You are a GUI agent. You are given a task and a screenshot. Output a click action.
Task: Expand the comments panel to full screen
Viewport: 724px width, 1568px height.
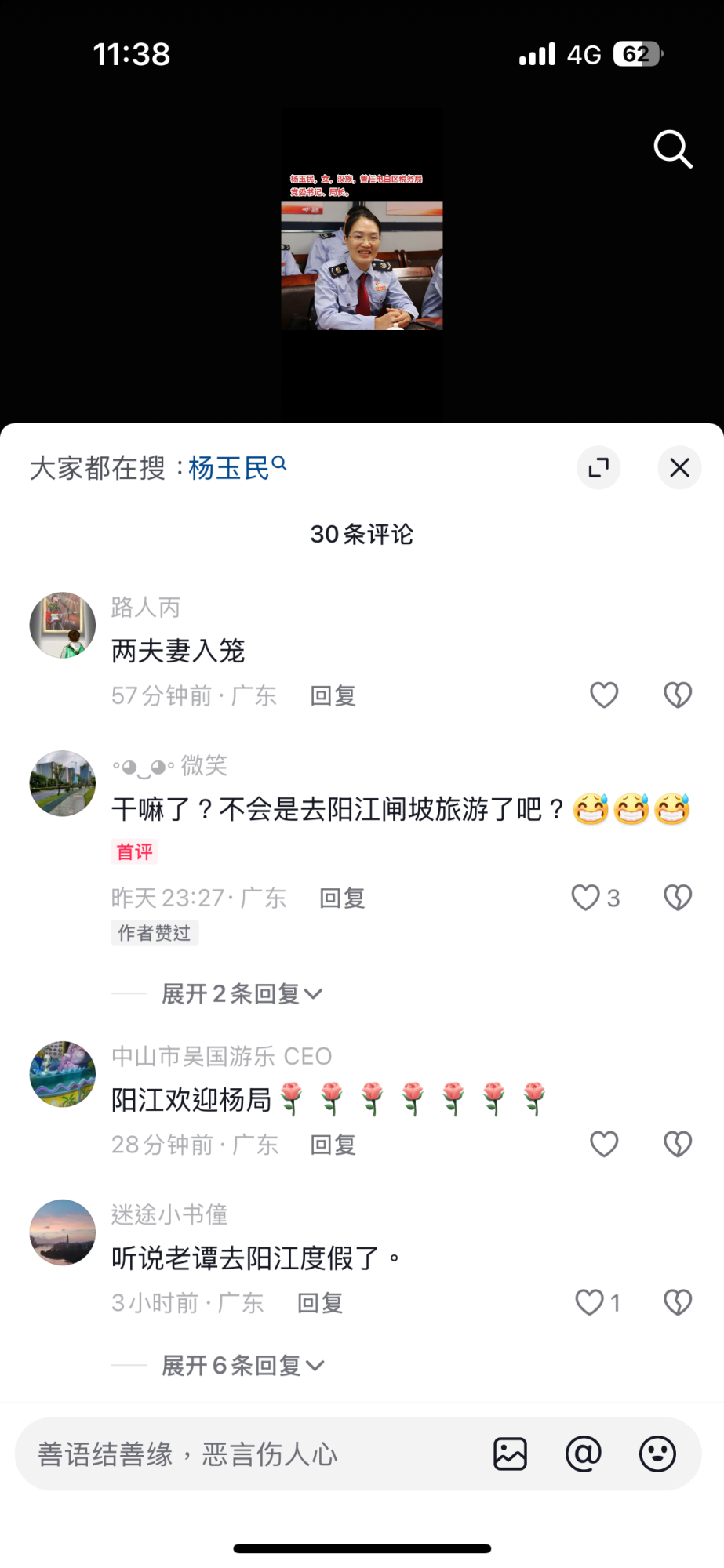coord(598,468)
